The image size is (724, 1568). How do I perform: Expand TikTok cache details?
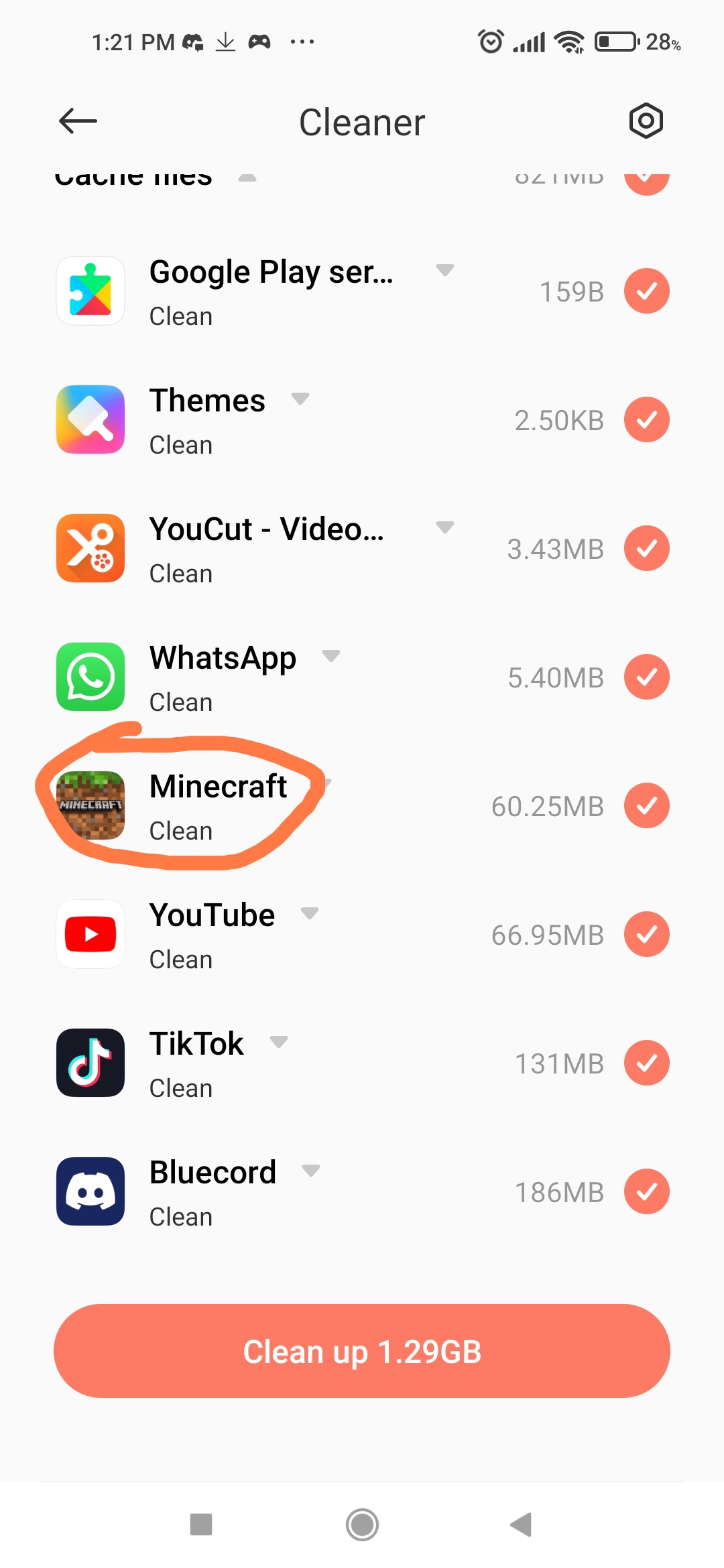coord(278,1042)
